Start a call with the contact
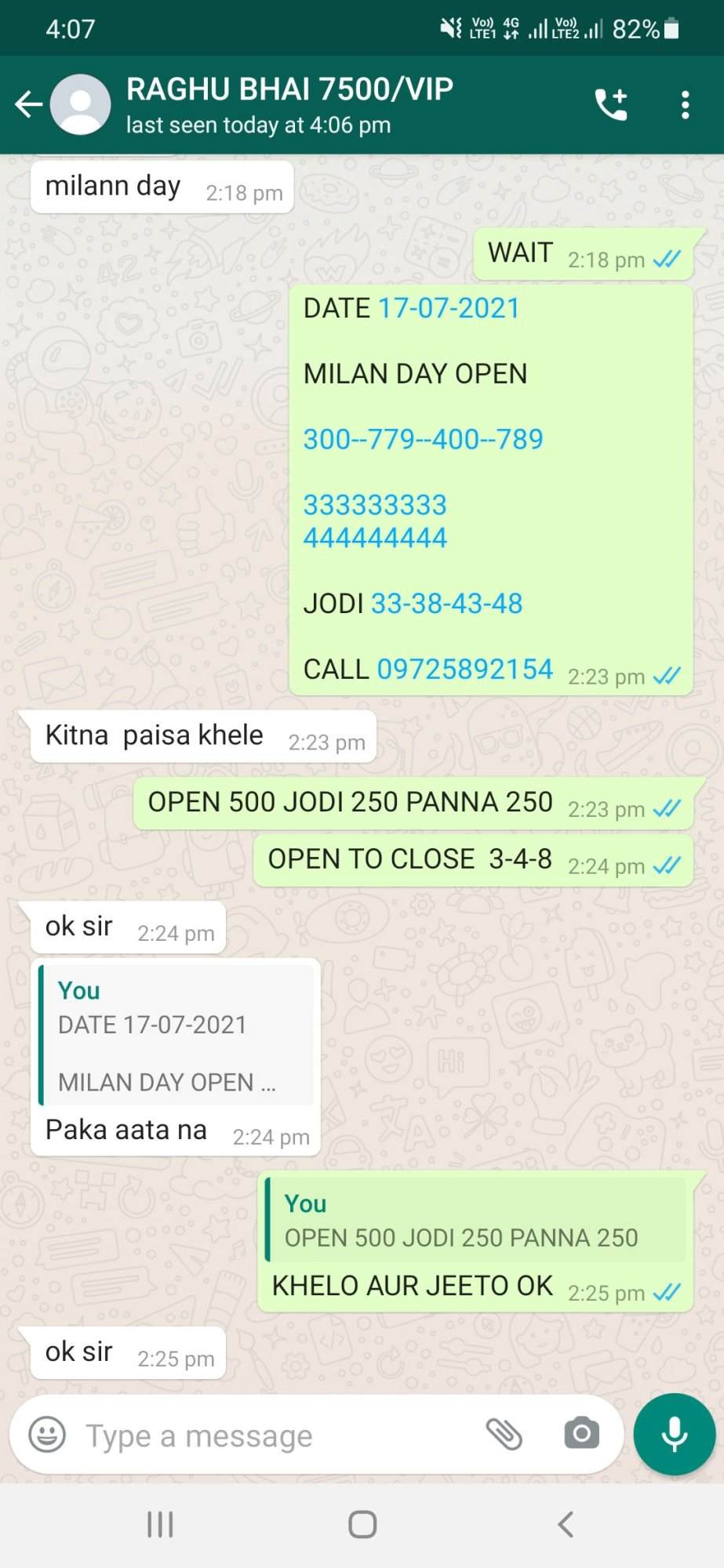The image size is (724, 1568). point(611,104)
